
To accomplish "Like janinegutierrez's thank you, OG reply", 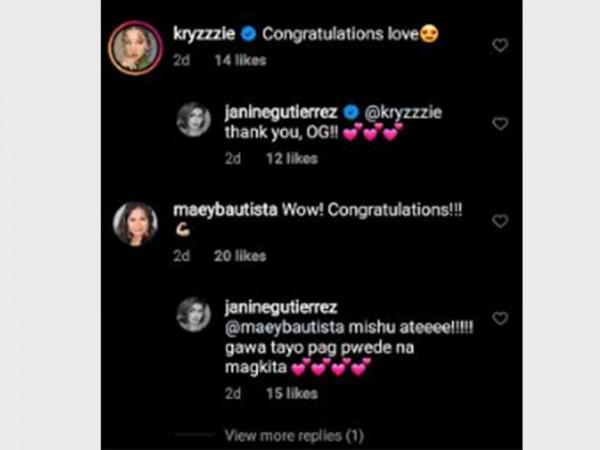I will 500,124.
